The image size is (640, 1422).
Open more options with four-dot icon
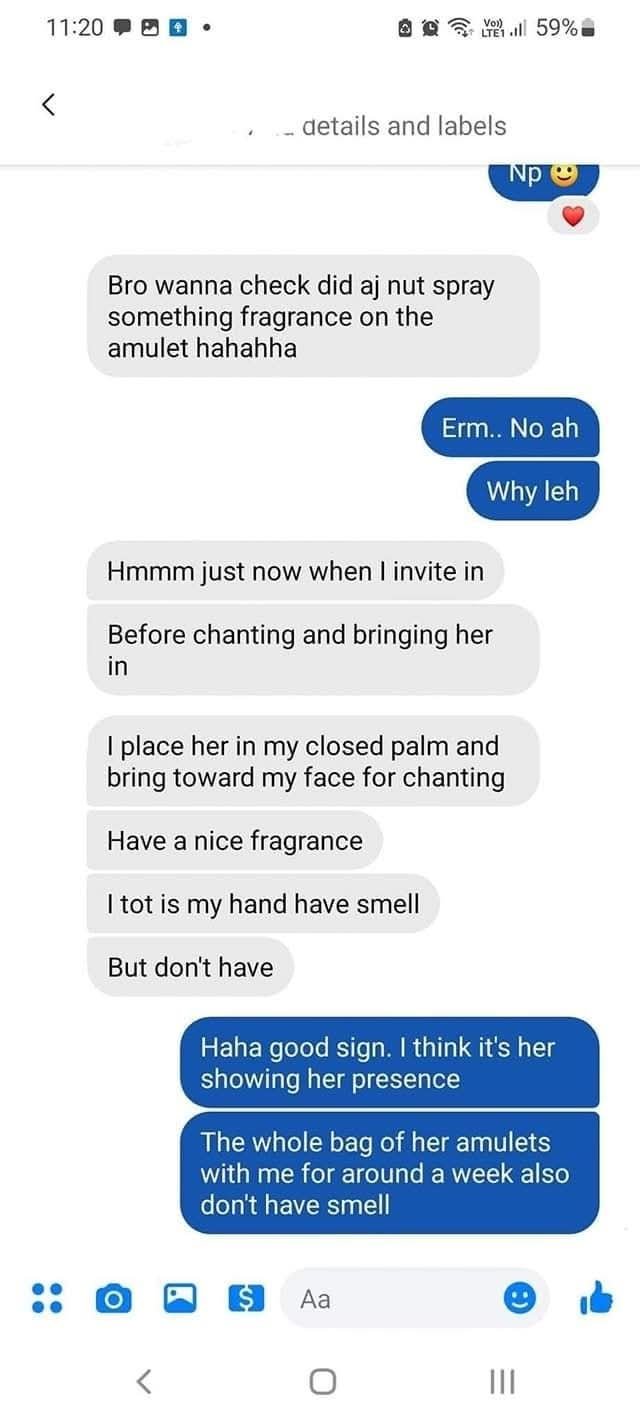[x=47, y=1298]
